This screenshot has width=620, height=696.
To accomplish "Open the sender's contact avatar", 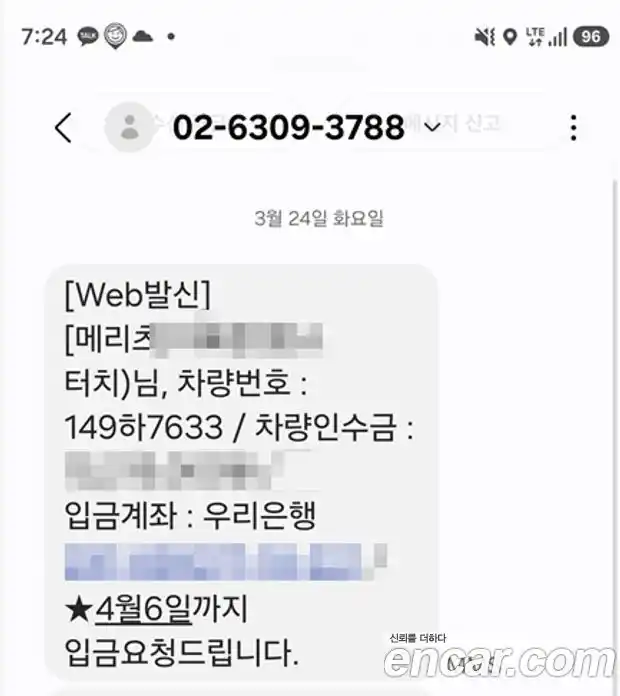I will pyautogui.click(x=130, y=127).
